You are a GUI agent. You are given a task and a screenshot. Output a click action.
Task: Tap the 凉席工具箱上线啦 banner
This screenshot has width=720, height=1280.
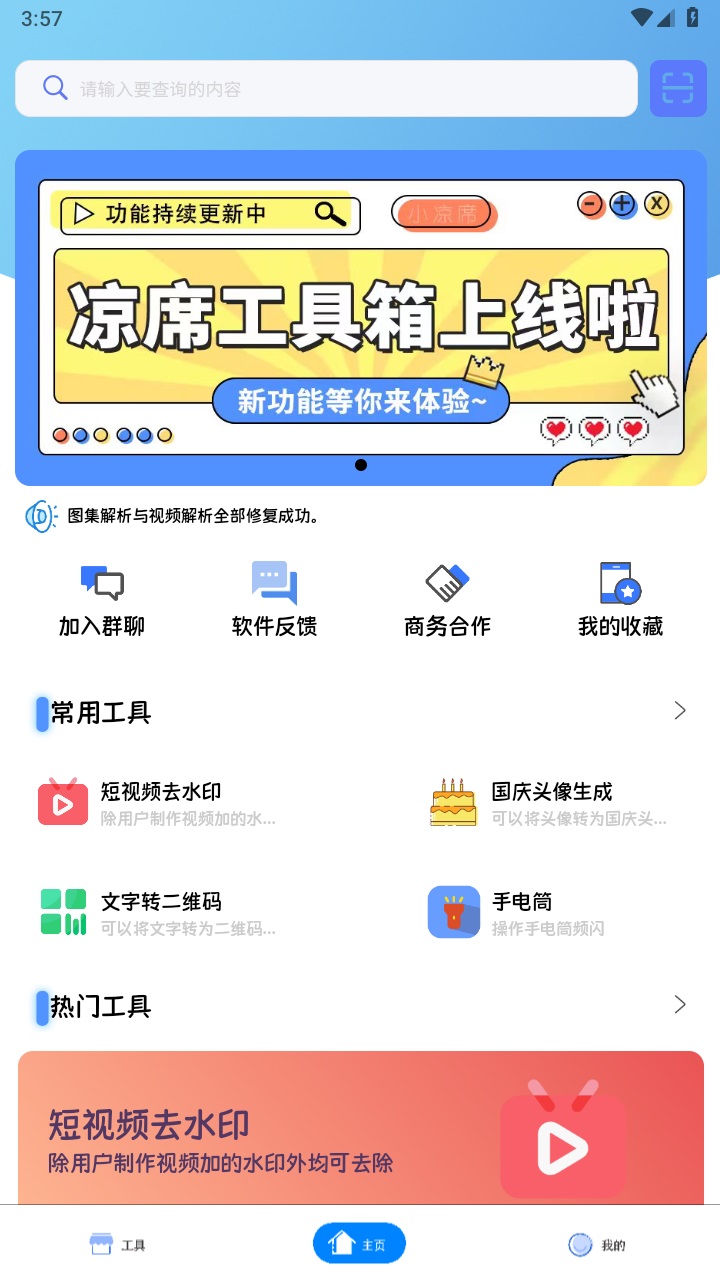point(360,310)
